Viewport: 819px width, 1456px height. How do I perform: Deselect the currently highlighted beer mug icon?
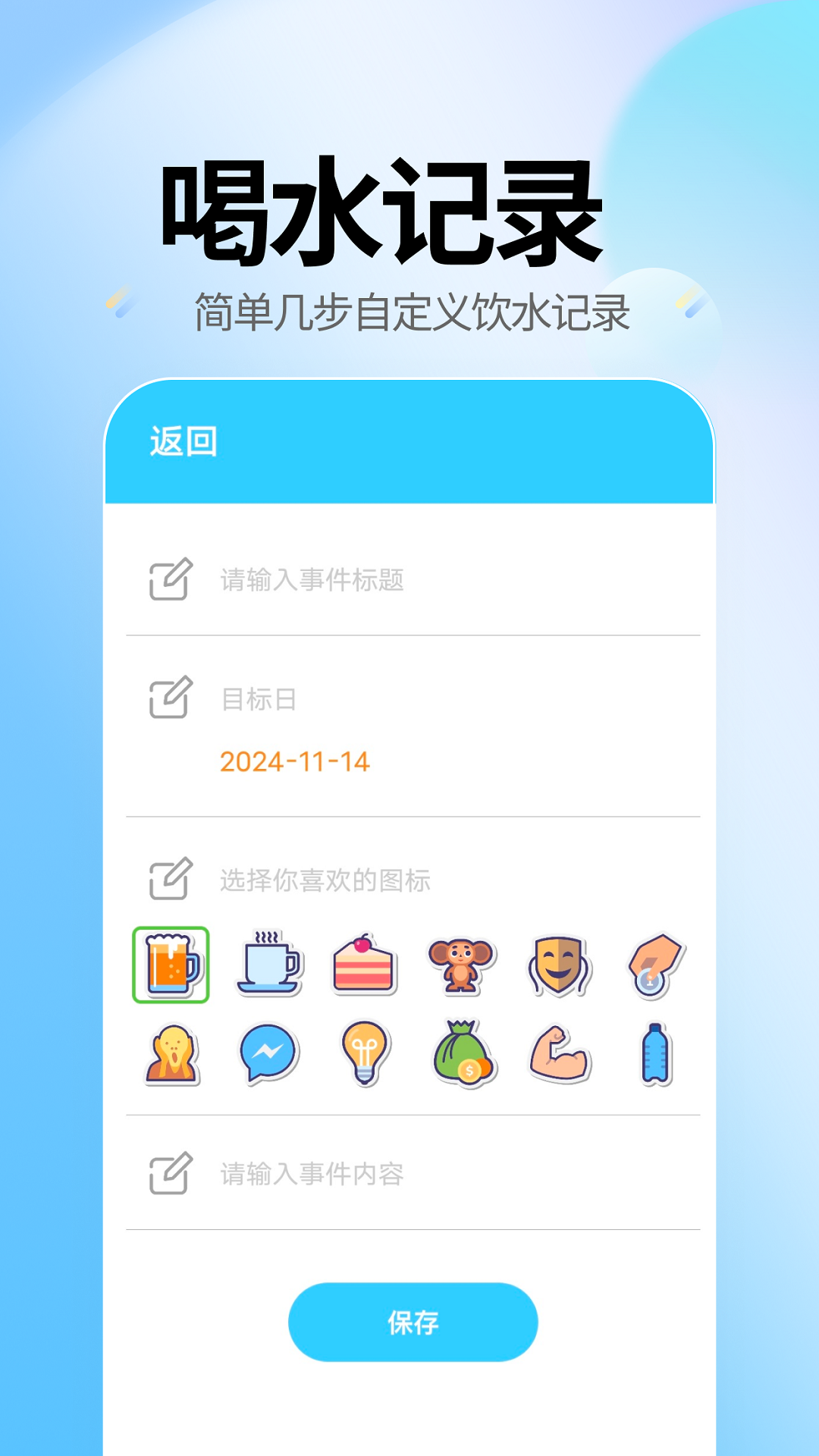[171, 964]
